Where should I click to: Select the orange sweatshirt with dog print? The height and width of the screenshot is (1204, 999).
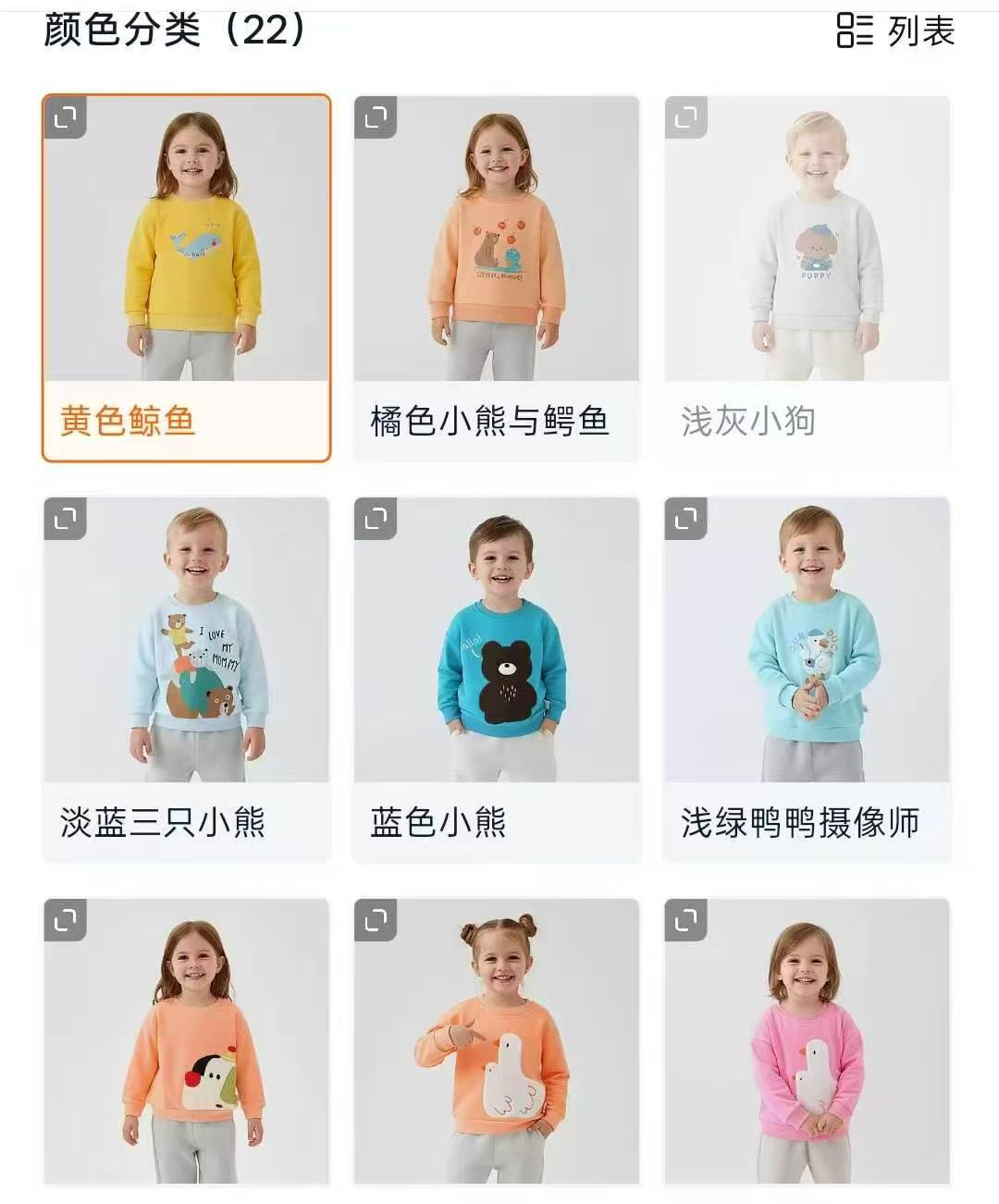click(186, 1041)
